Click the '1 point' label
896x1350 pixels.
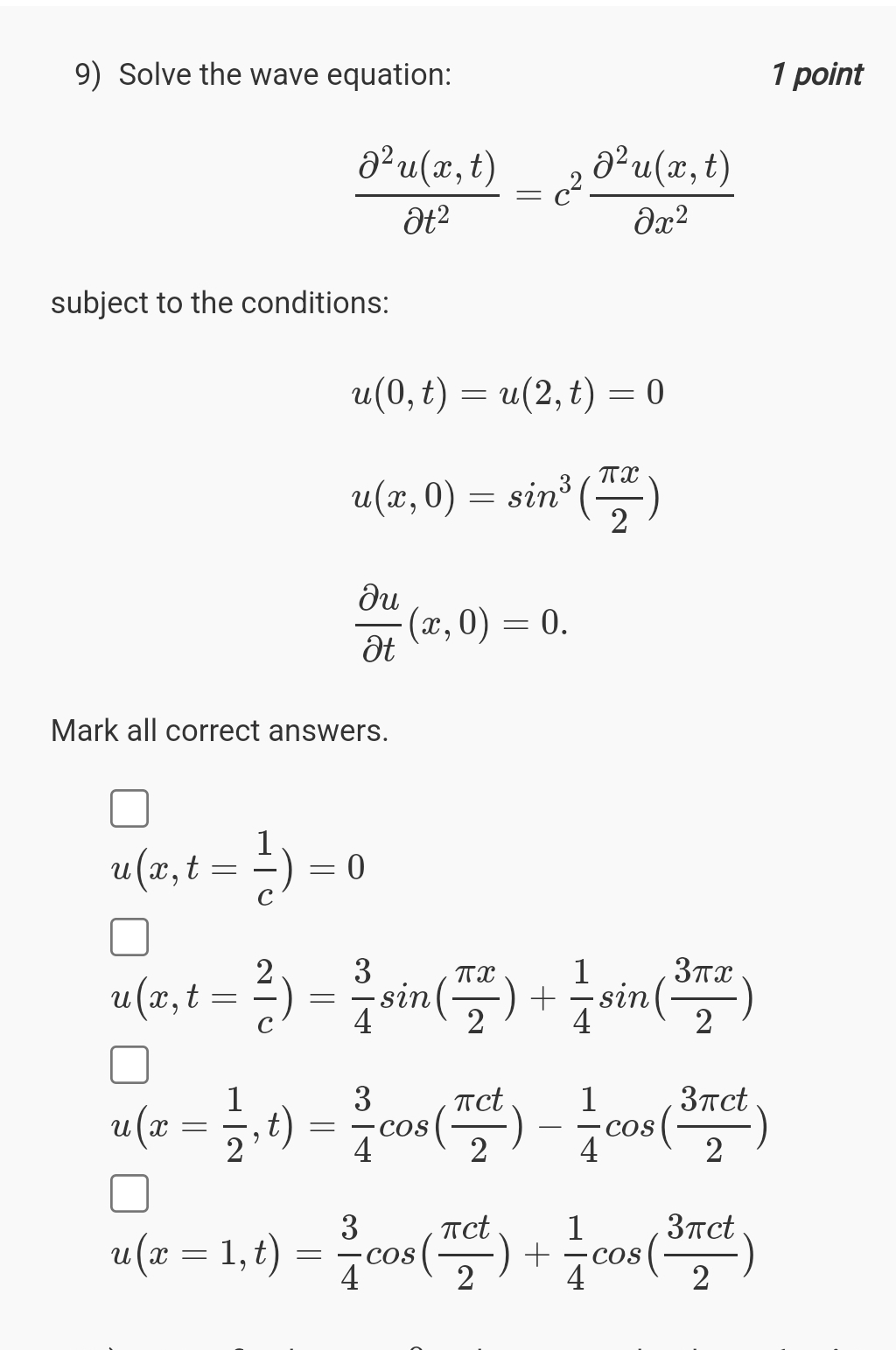[816, 75]
